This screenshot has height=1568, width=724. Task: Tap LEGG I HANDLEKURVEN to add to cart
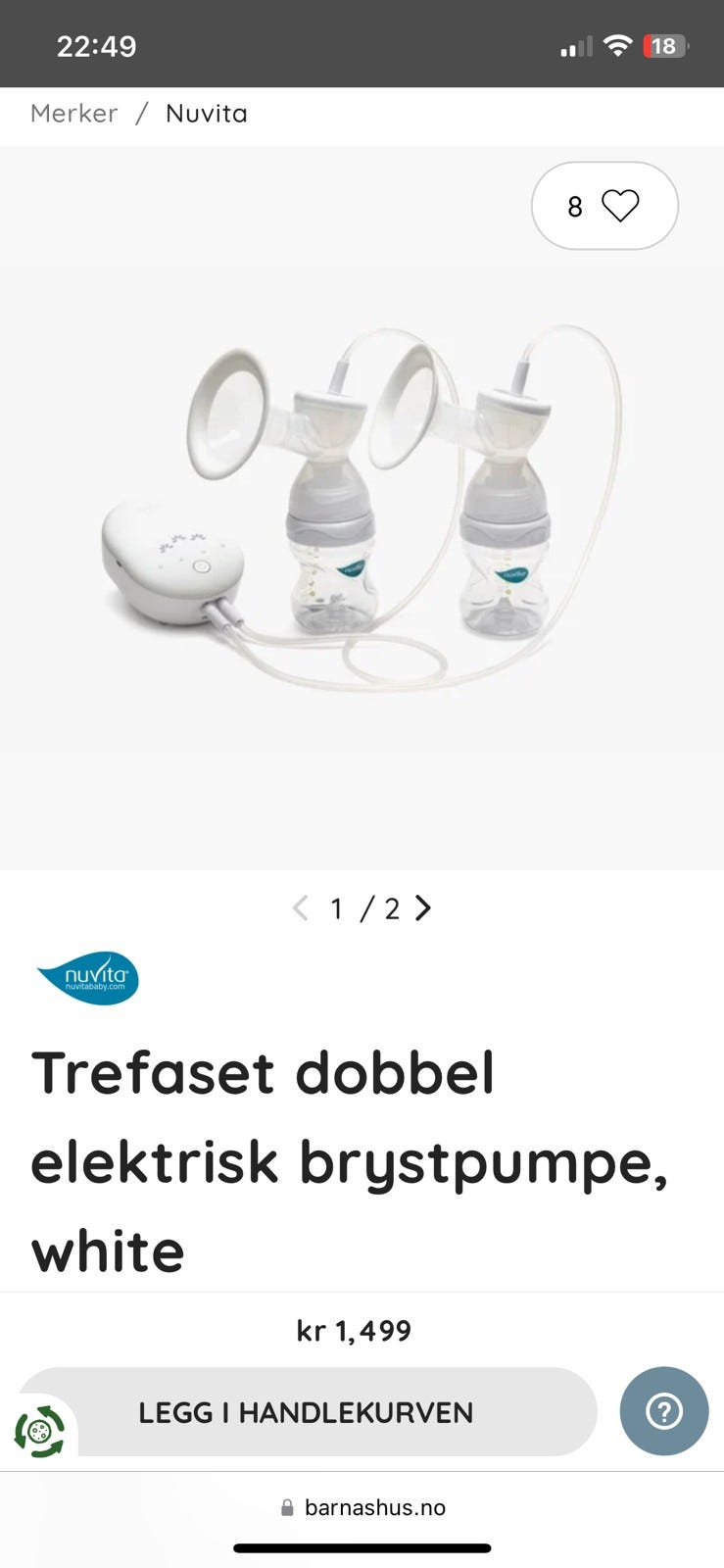click(x=306, y=1412)
